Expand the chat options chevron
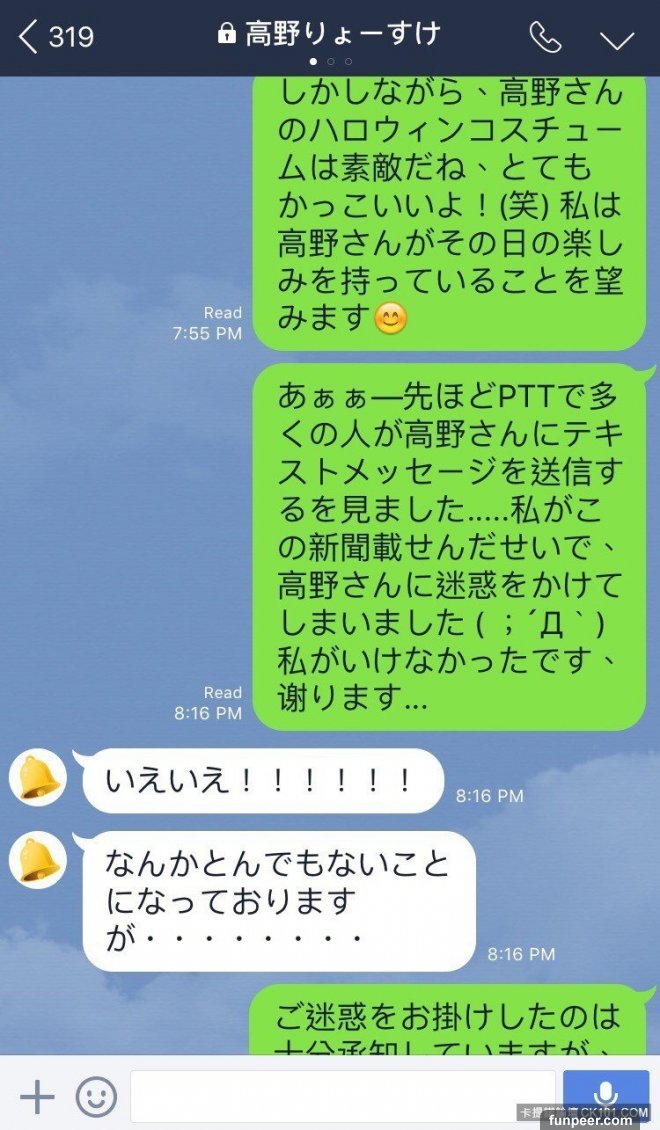This screenshot has height=1130, width=660. tap(617, 39)
